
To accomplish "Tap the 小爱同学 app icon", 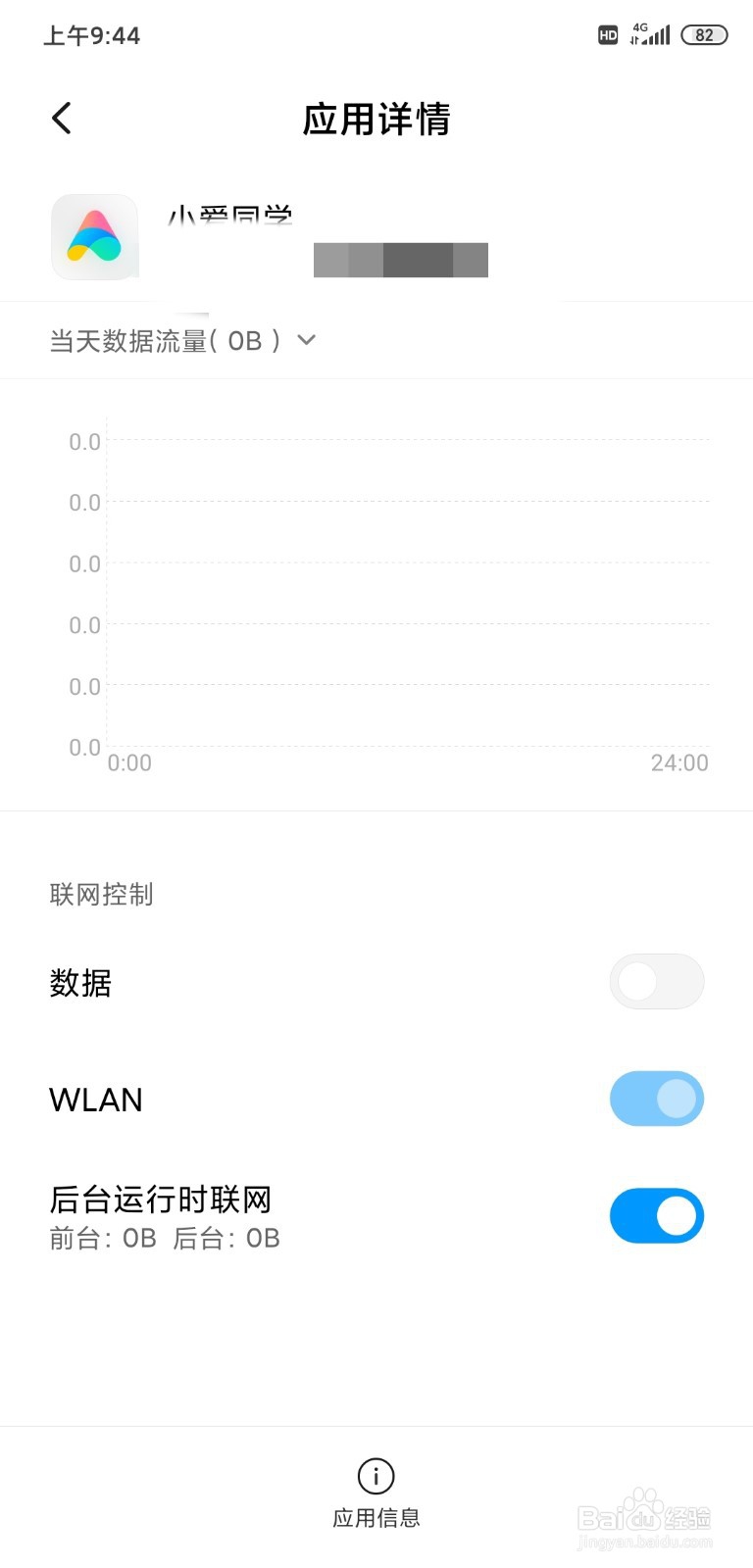I will [x=95, y=237].
